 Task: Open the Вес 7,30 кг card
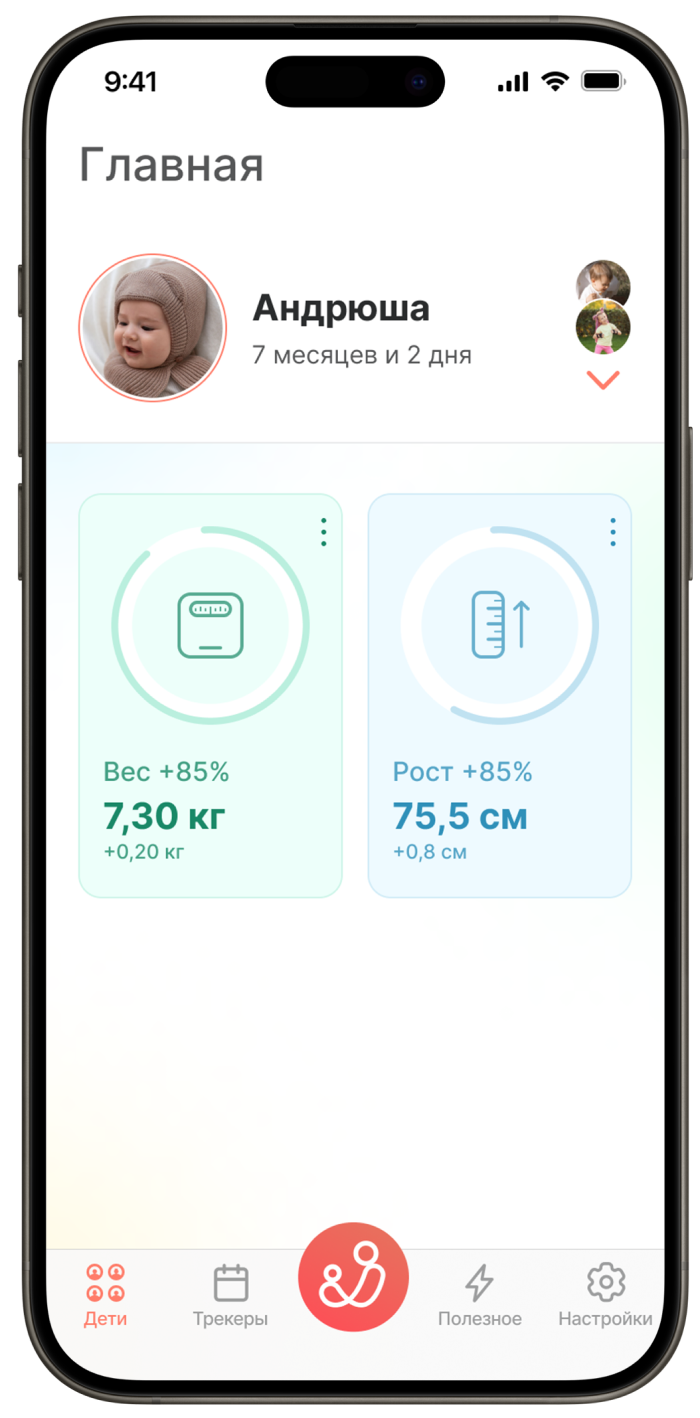point(210,696)
